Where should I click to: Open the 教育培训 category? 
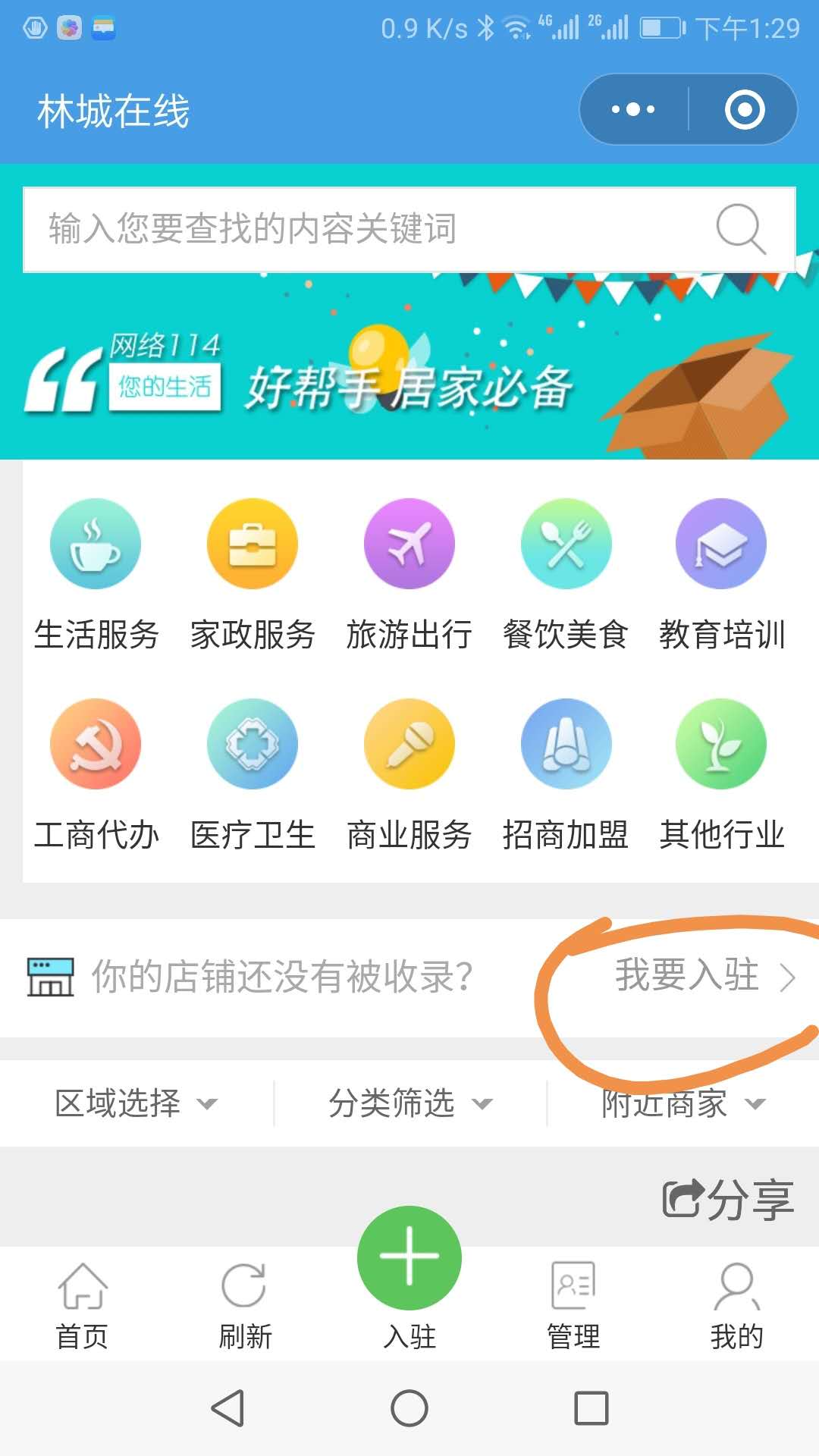coord(722,574)
